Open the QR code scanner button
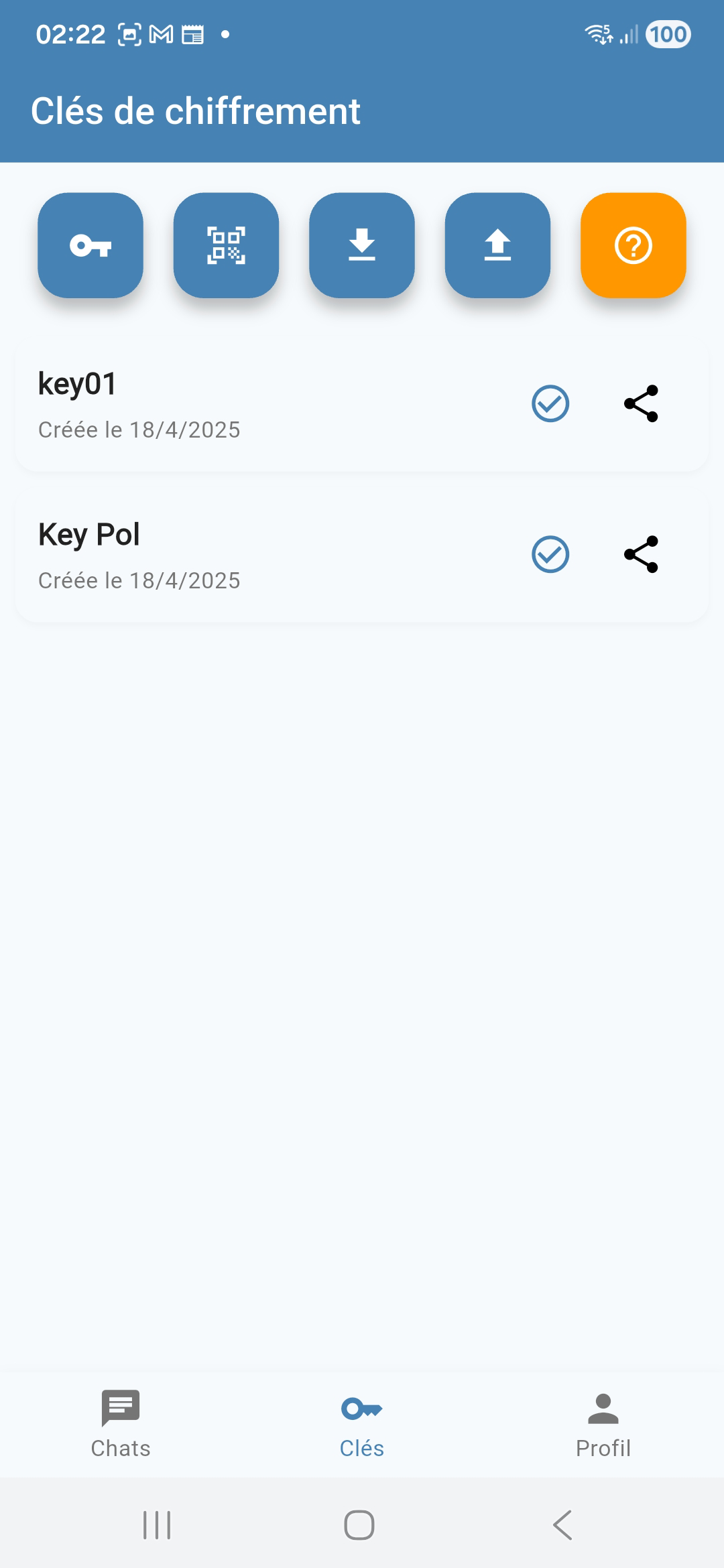Screen dimensions: 724x1568 (226, 245)
